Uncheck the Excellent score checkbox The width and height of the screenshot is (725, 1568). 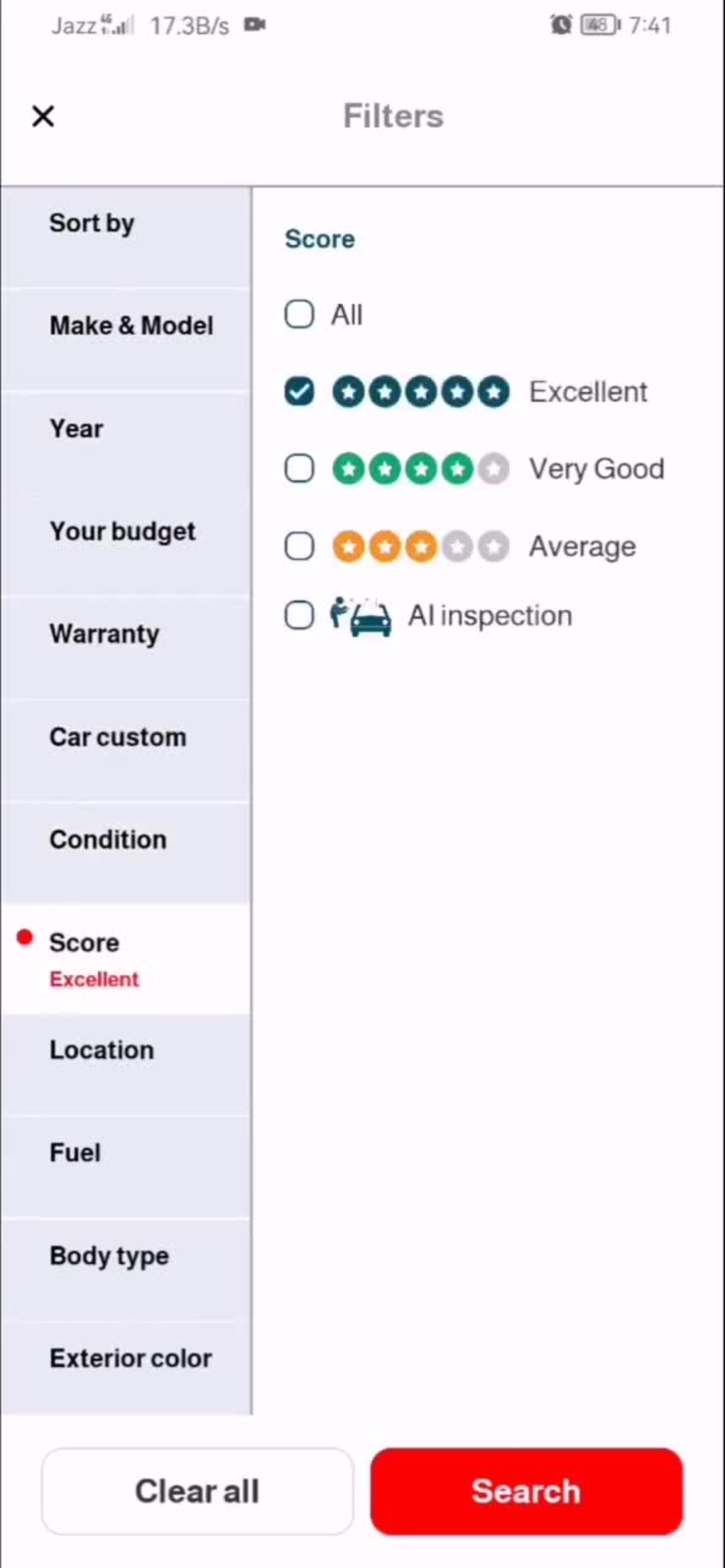coord(299,392)
